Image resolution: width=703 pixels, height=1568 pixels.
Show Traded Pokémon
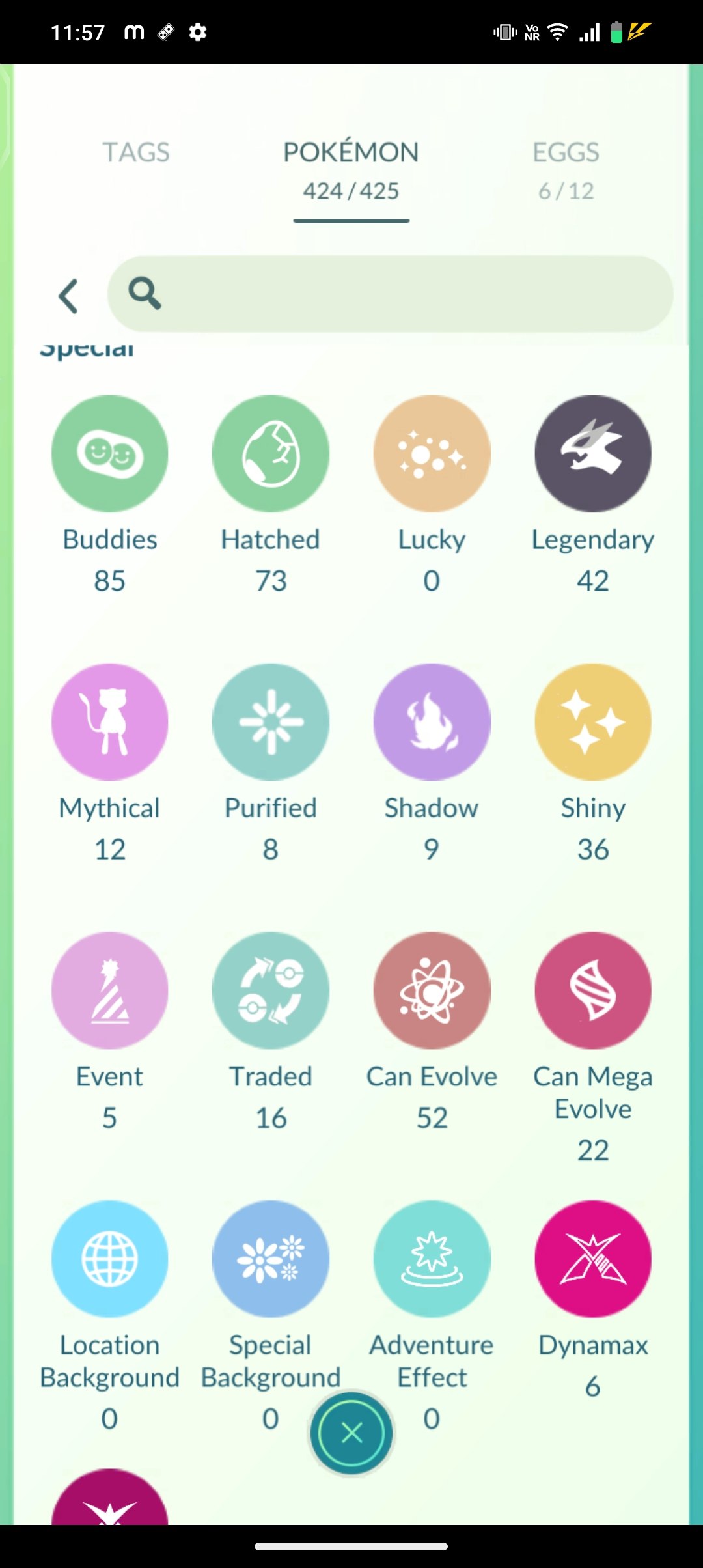[271, 990]
